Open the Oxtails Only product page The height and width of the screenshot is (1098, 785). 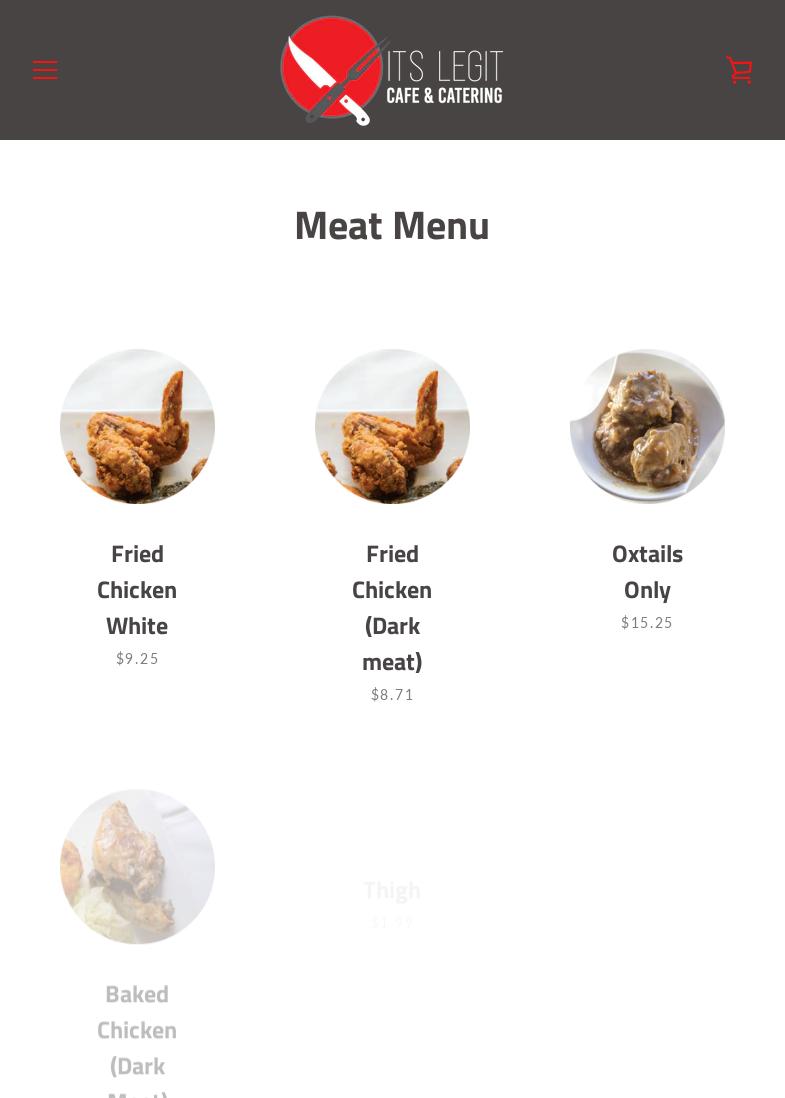click(x=647, y=572)
